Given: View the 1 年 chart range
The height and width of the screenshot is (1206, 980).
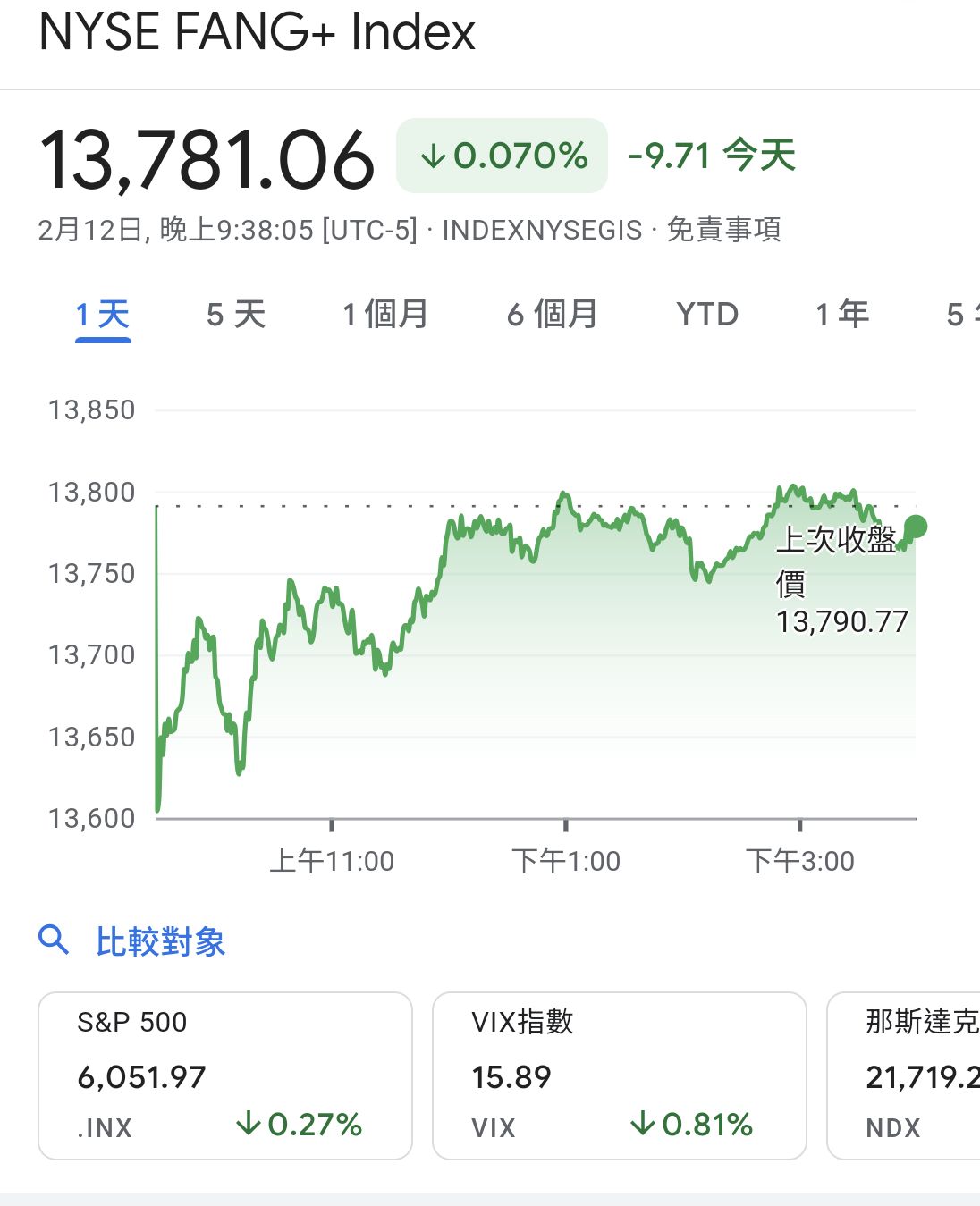Looking at the screenshot, I should click(x=842, y=315).
